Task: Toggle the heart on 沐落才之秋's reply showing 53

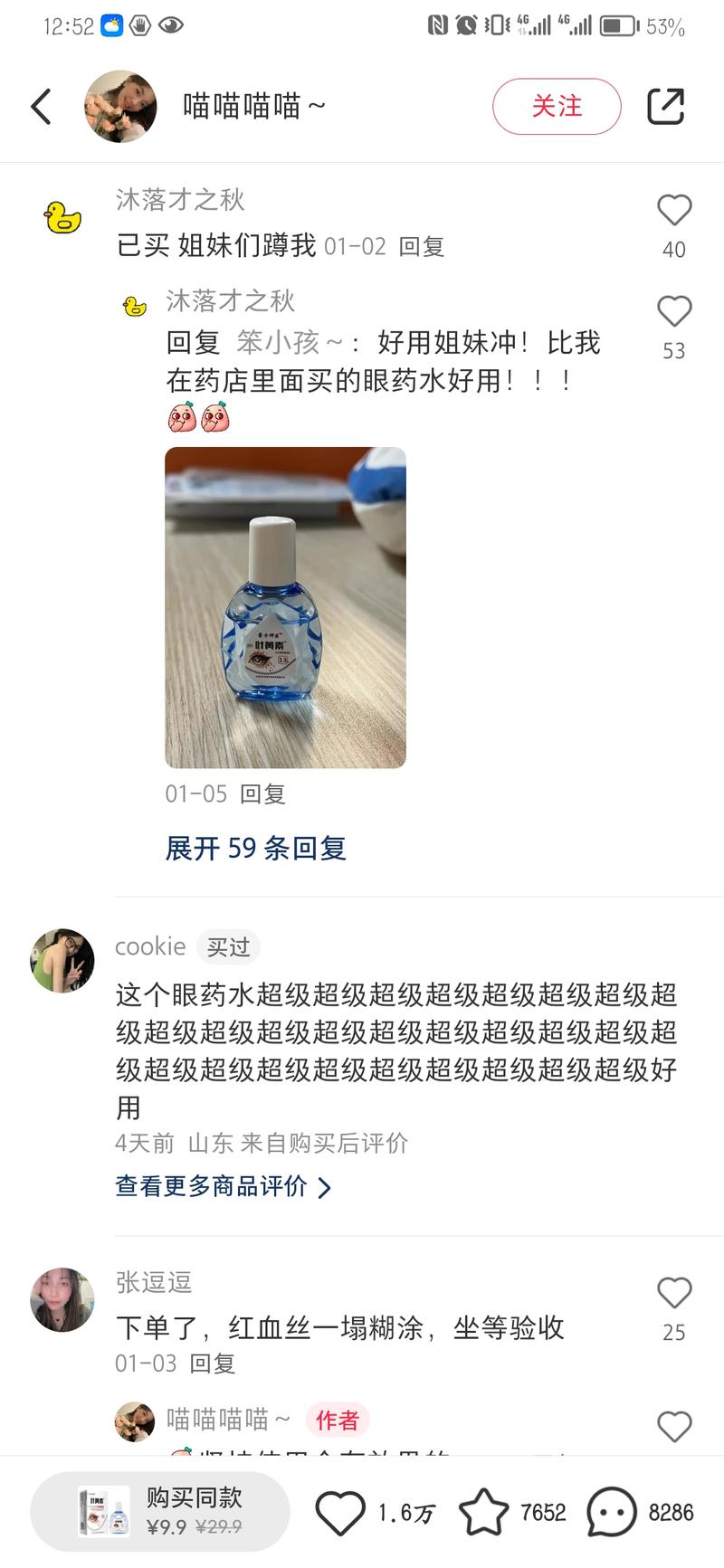Action: coord(673,310)
